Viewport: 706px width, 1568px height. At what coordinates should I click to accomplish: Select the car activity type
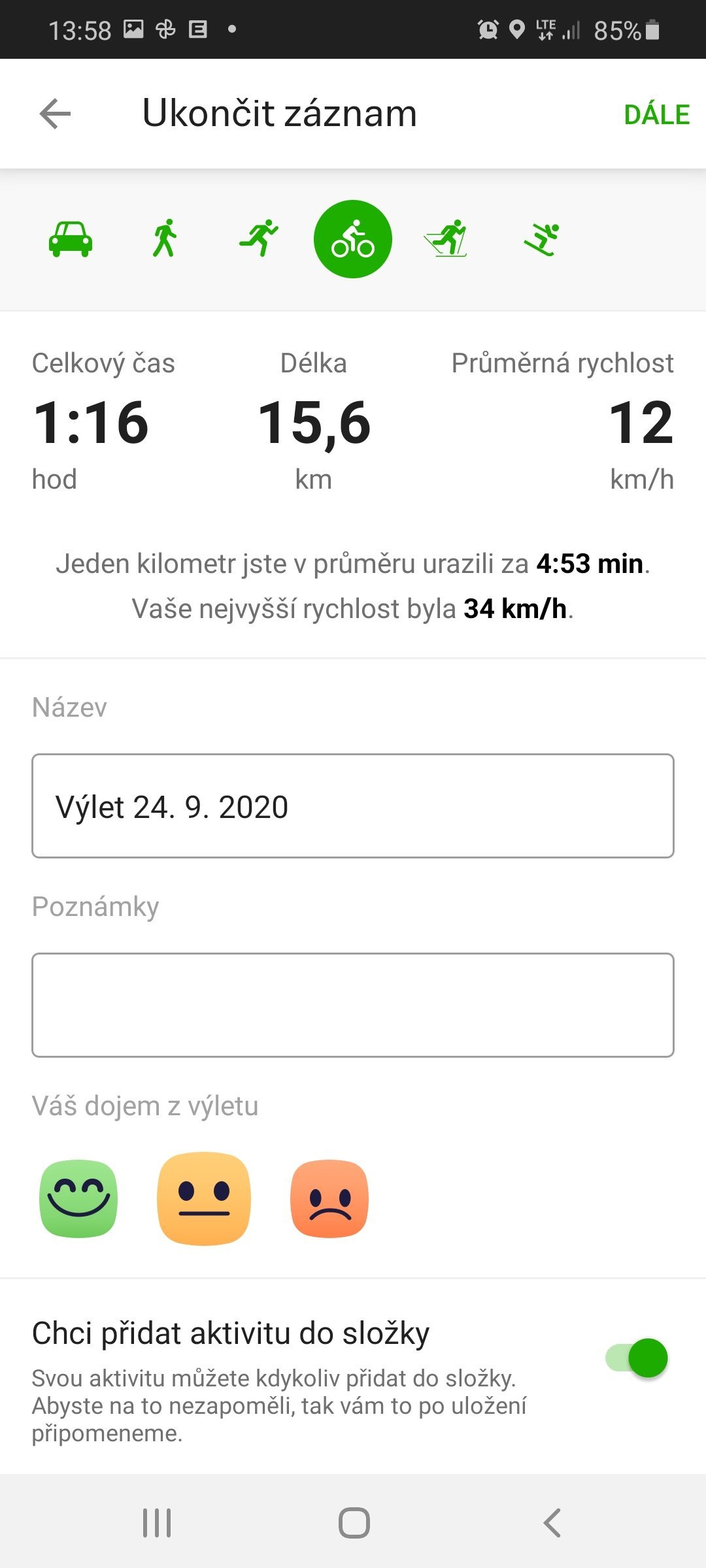point(71,239)
